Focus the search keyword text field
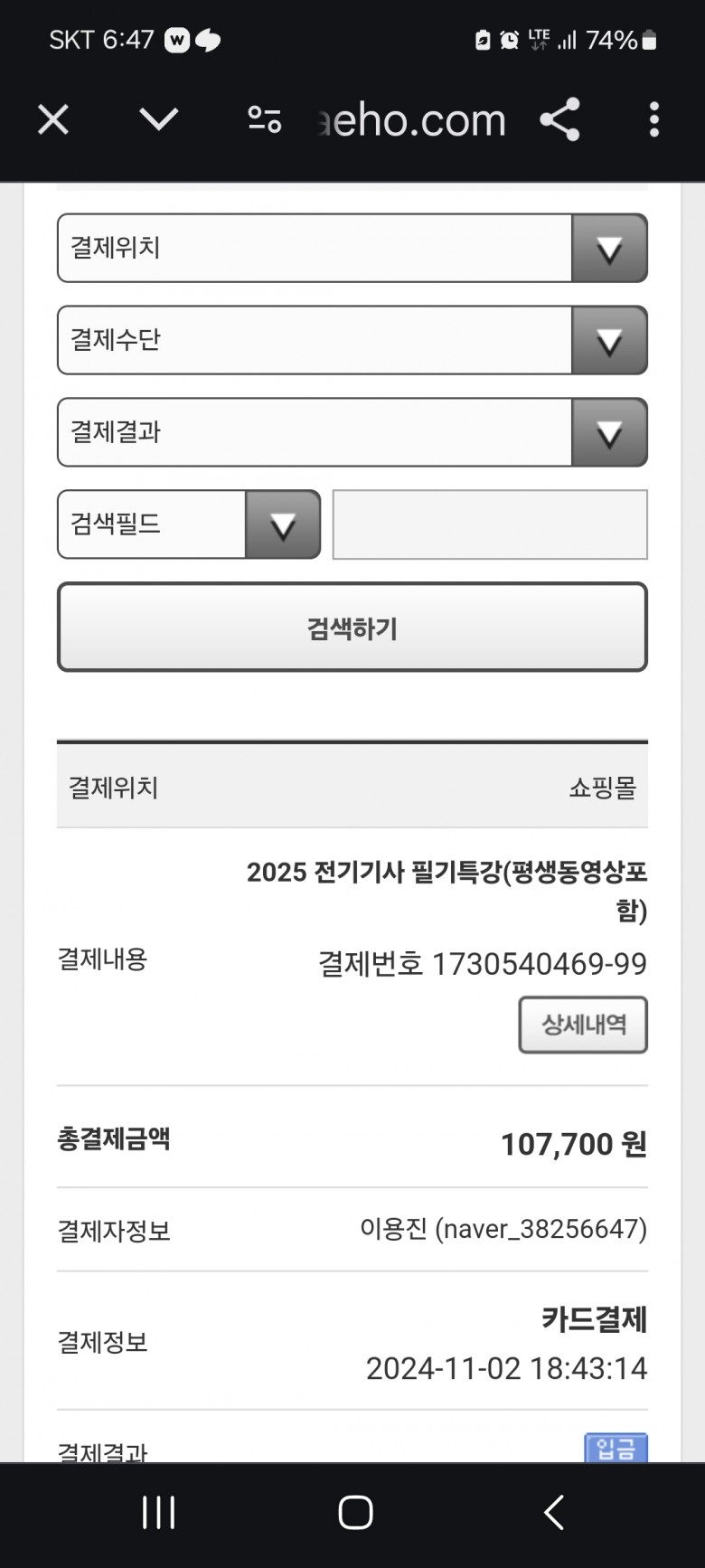The image size is (705, 1568). click(x=490, y=524)
